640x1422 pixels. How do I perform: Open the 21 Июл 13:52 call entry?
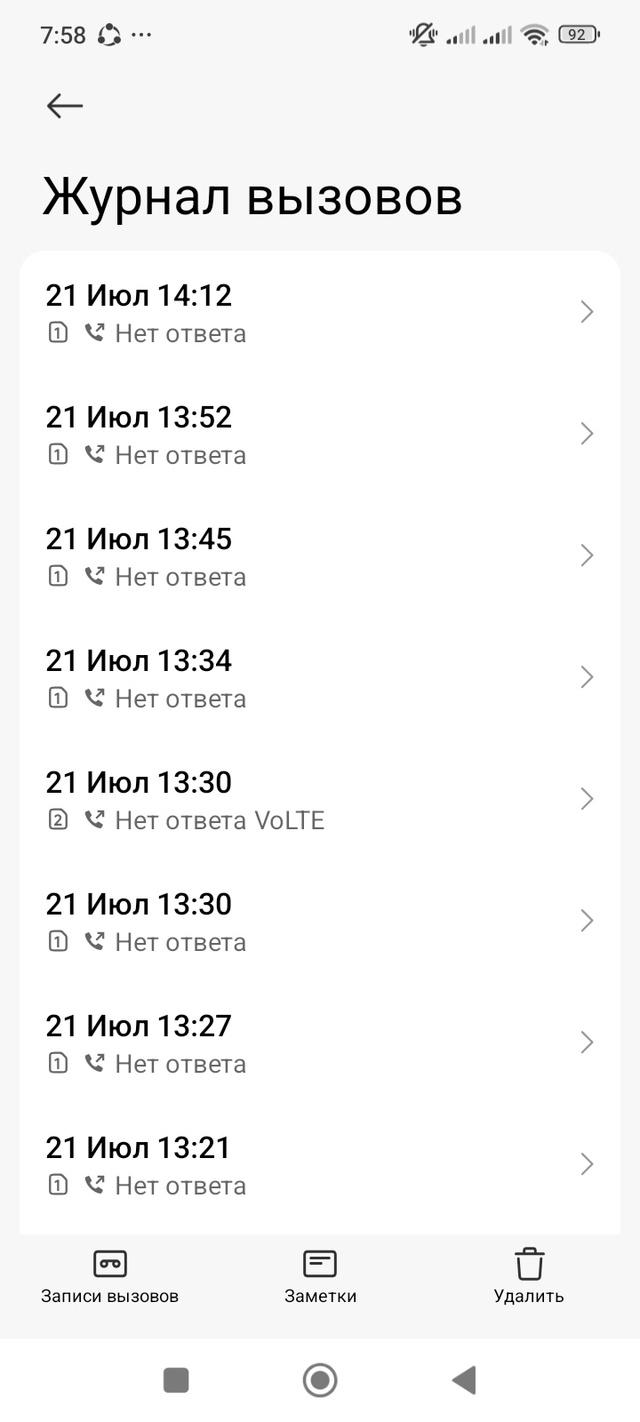pyautogui.click(x=320, y=435)
